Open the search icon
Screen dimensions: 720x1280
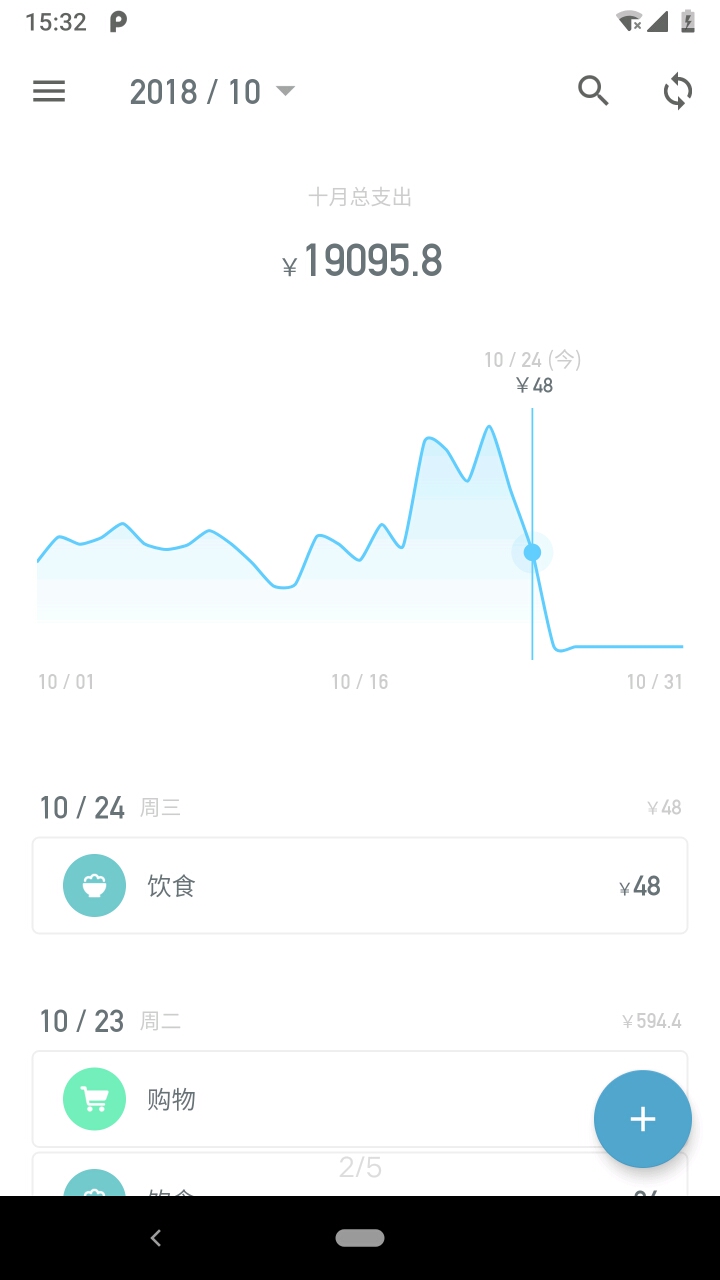coord(593,91)
